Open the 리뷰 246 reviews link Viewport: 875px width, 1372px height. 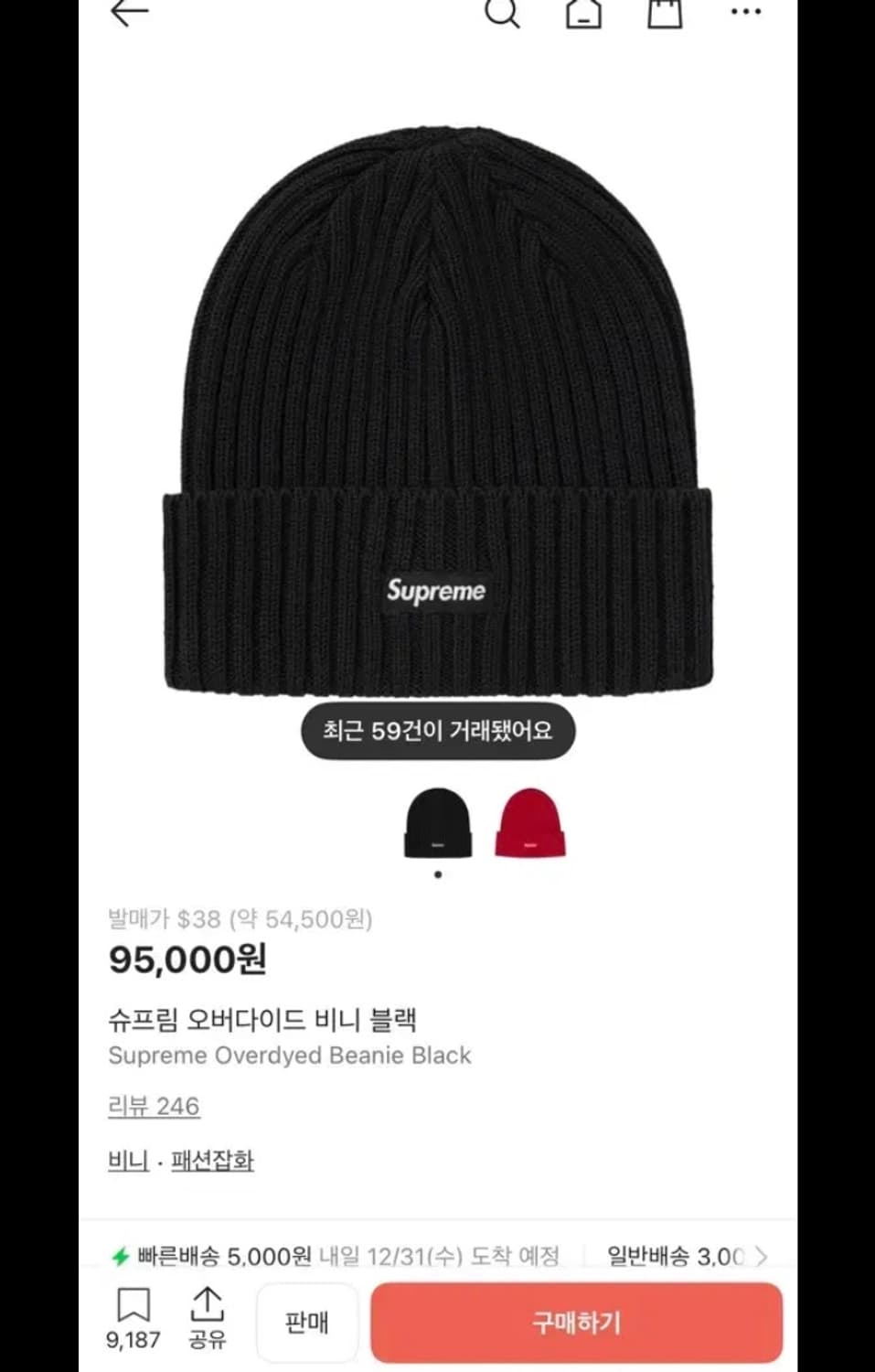click(x=152, y=1106)
